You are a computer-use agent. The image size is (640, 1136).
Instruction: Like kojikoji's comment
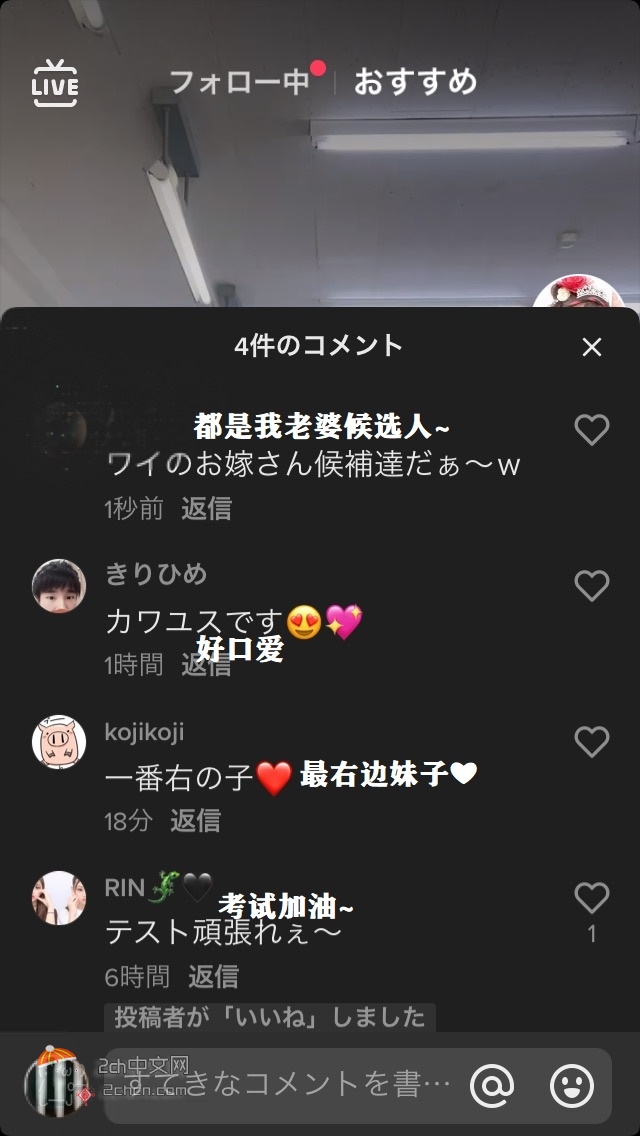click(592, 742)
